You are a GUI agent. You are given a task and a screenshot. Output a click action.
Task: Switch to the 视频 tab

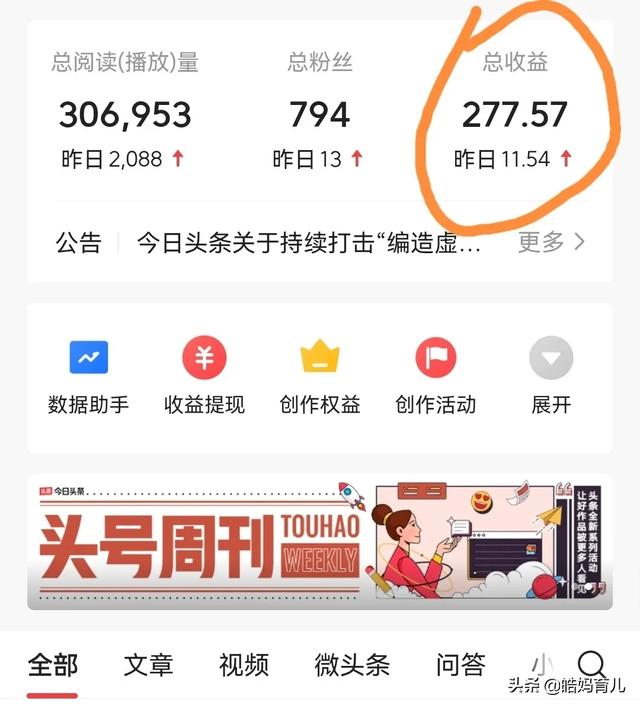[243, 665]
